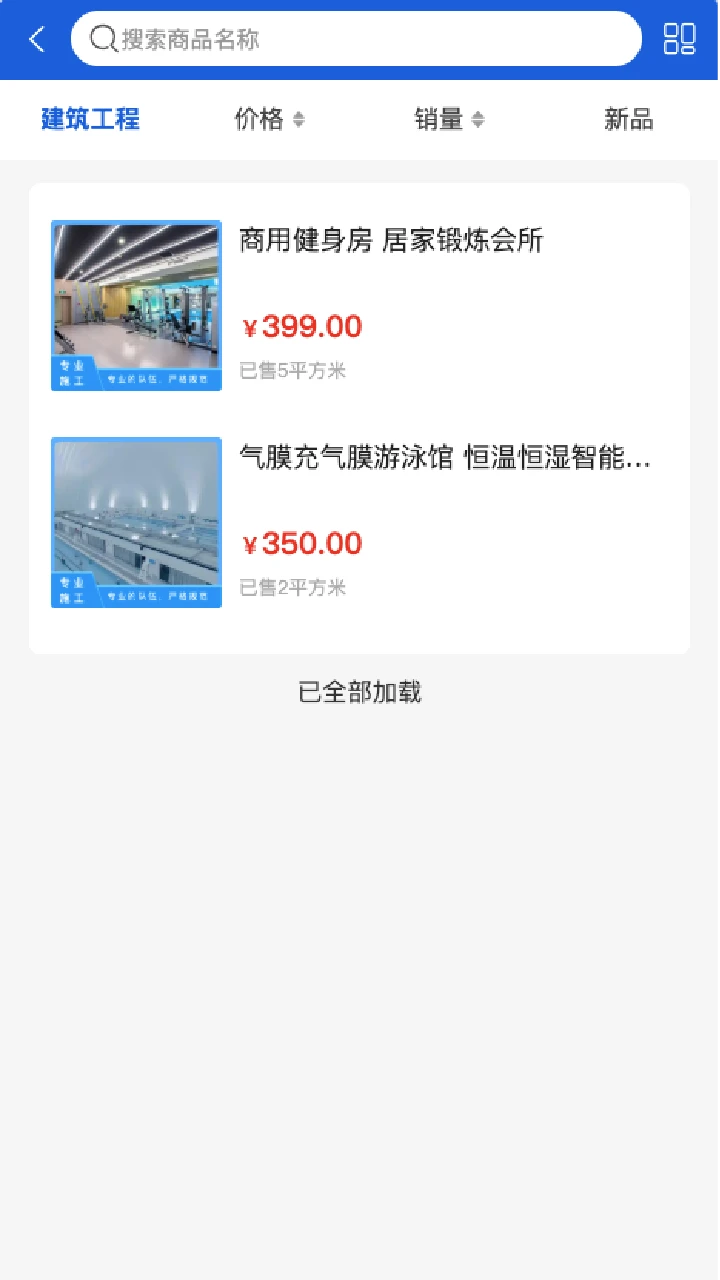Screen dimensions: 720x1280
Task: Tap the back arrow in the header
Action: click(35, 39)
